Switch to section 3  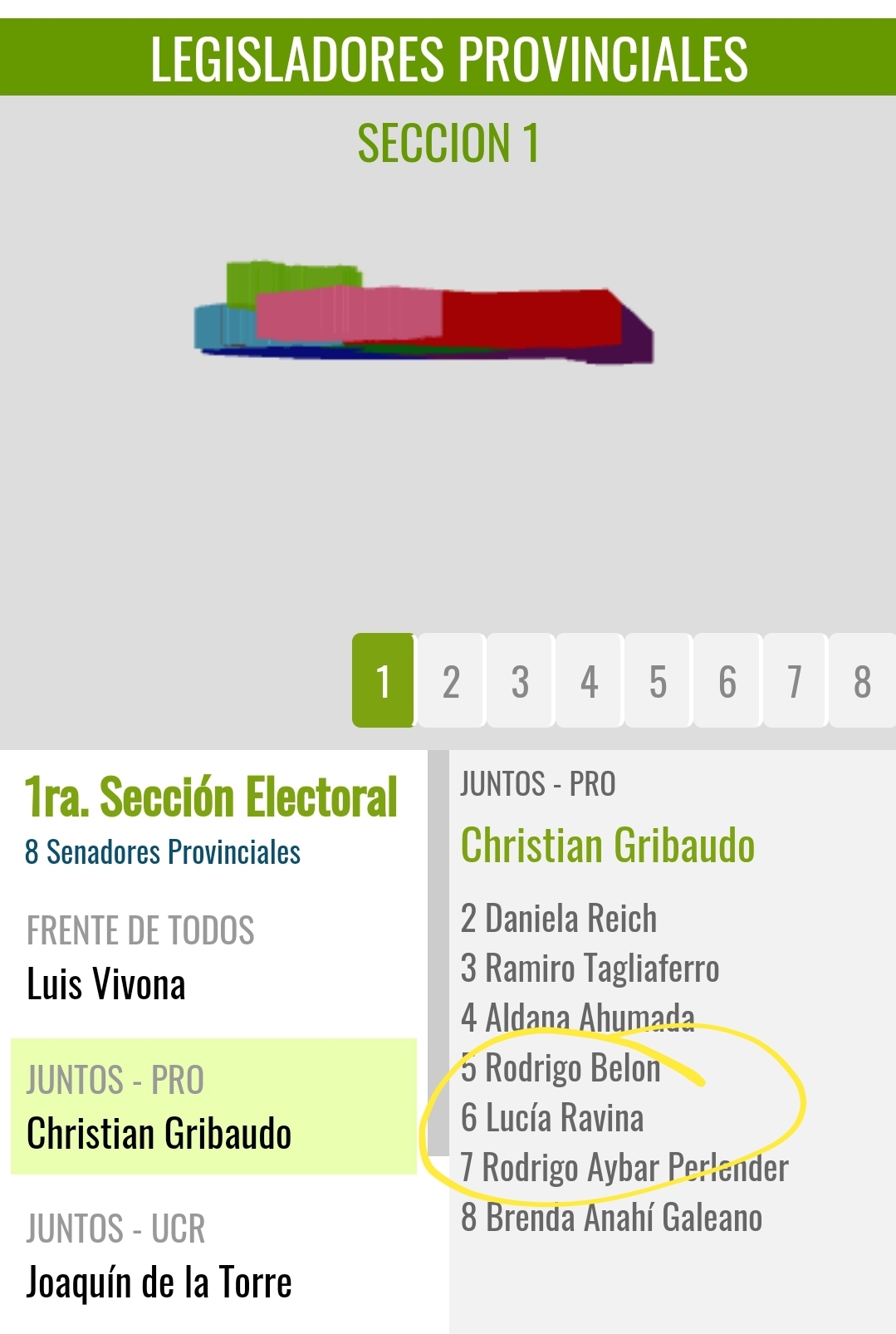(x=521, y=681)
